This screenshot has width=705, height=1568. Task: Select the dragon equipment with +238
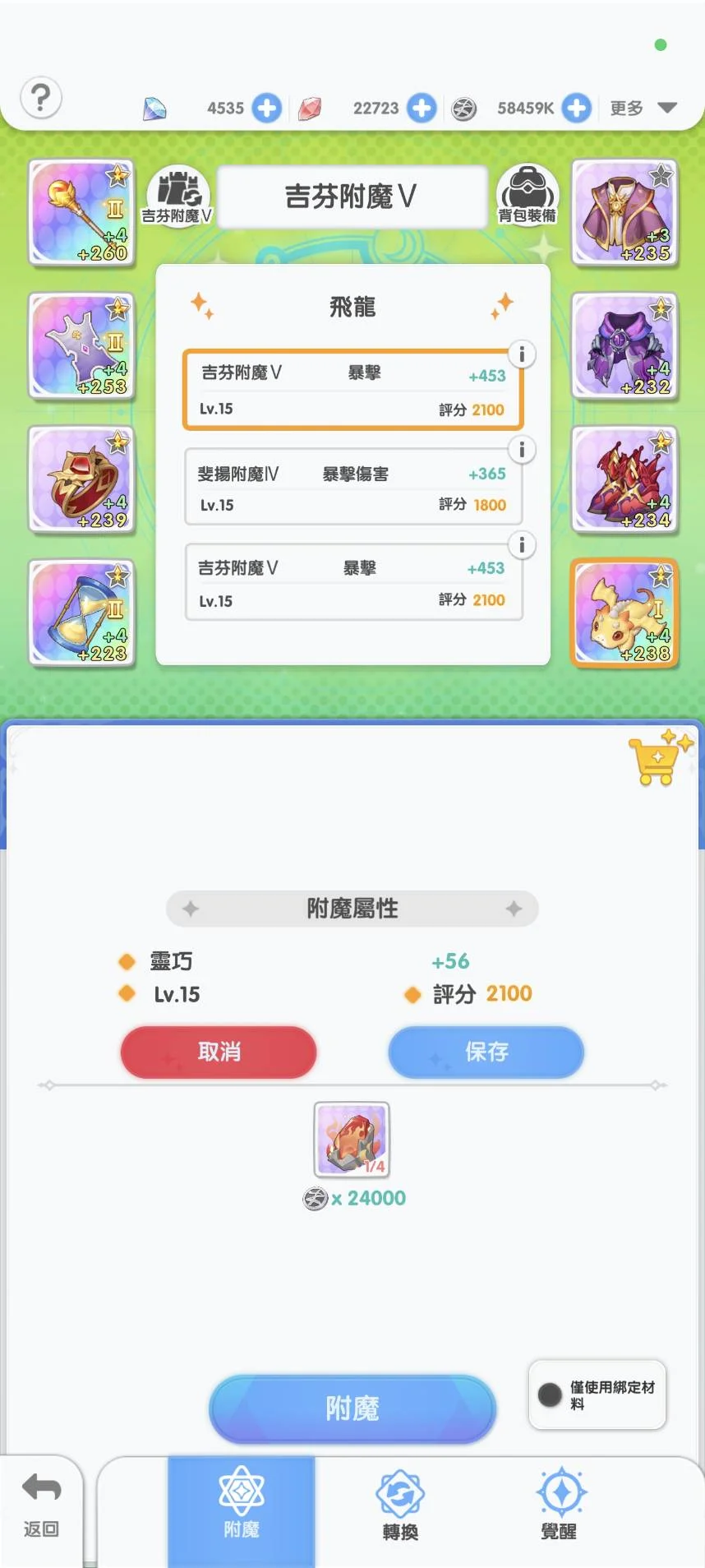[x=624, y=613]
